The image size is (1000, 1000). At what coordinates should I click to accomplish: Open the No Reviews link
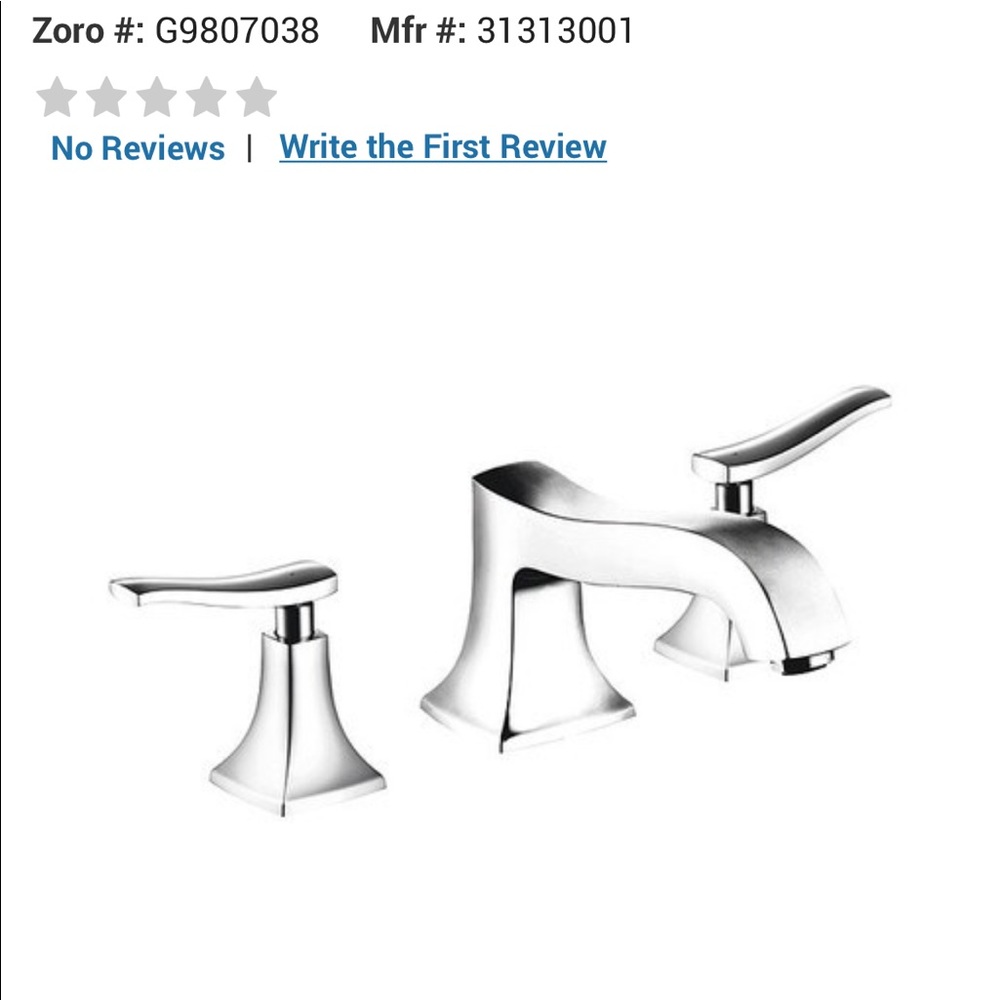pos(138,148)
